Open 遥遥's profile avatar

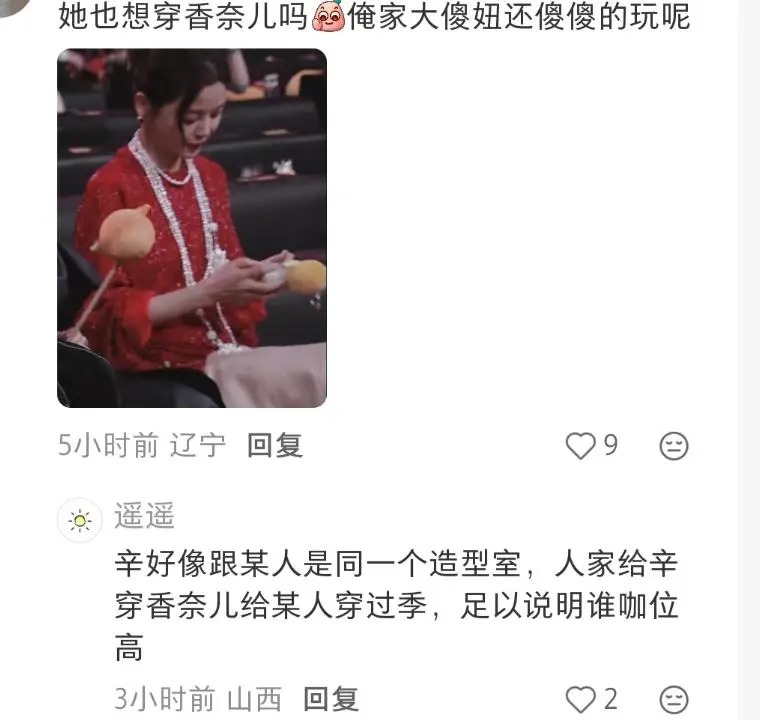(x=79, y=521)
